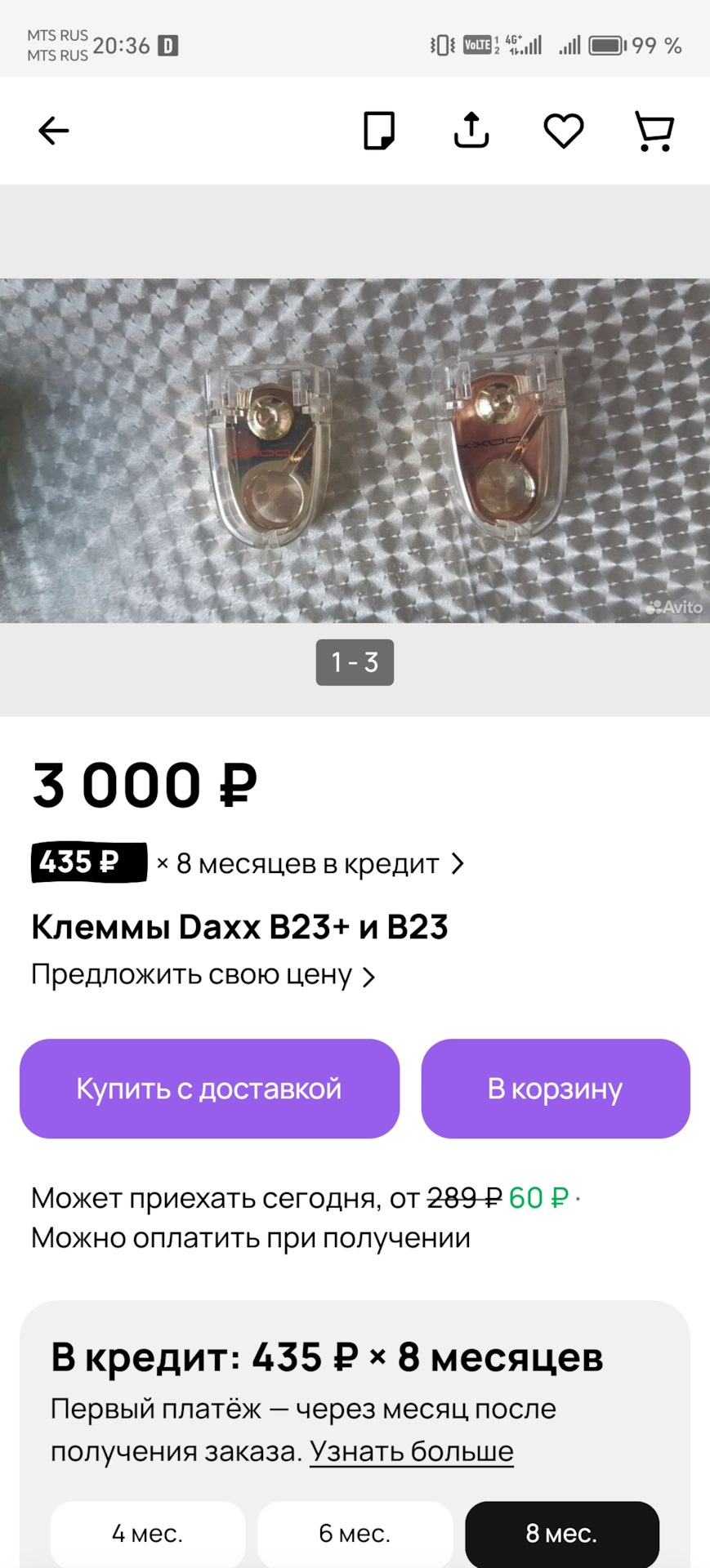Select the 4 мес. installment option
The height and width of the screenshot is (1568, 710).
[148, 1534]
